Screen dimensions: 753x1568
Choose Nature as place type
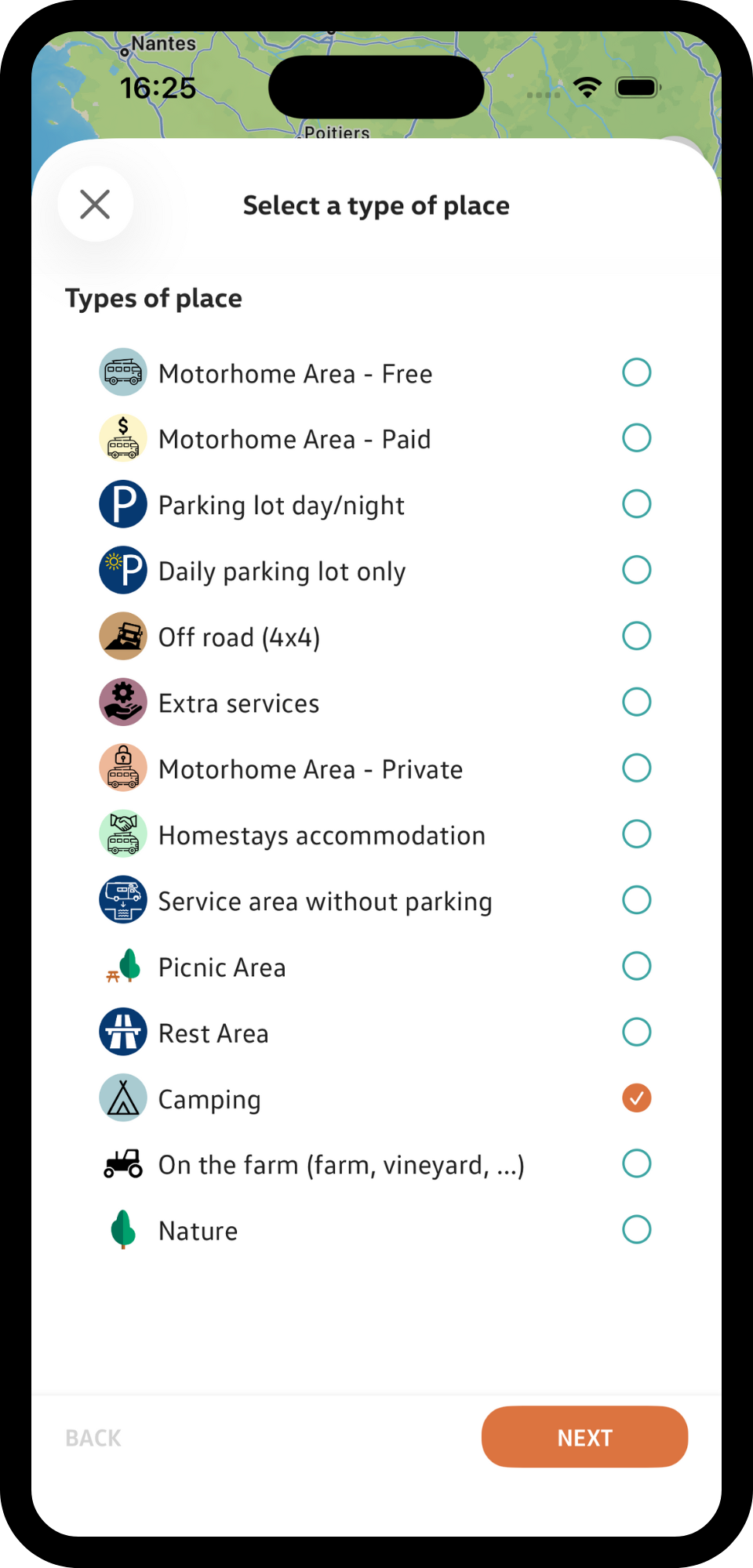coord(636,1230)
